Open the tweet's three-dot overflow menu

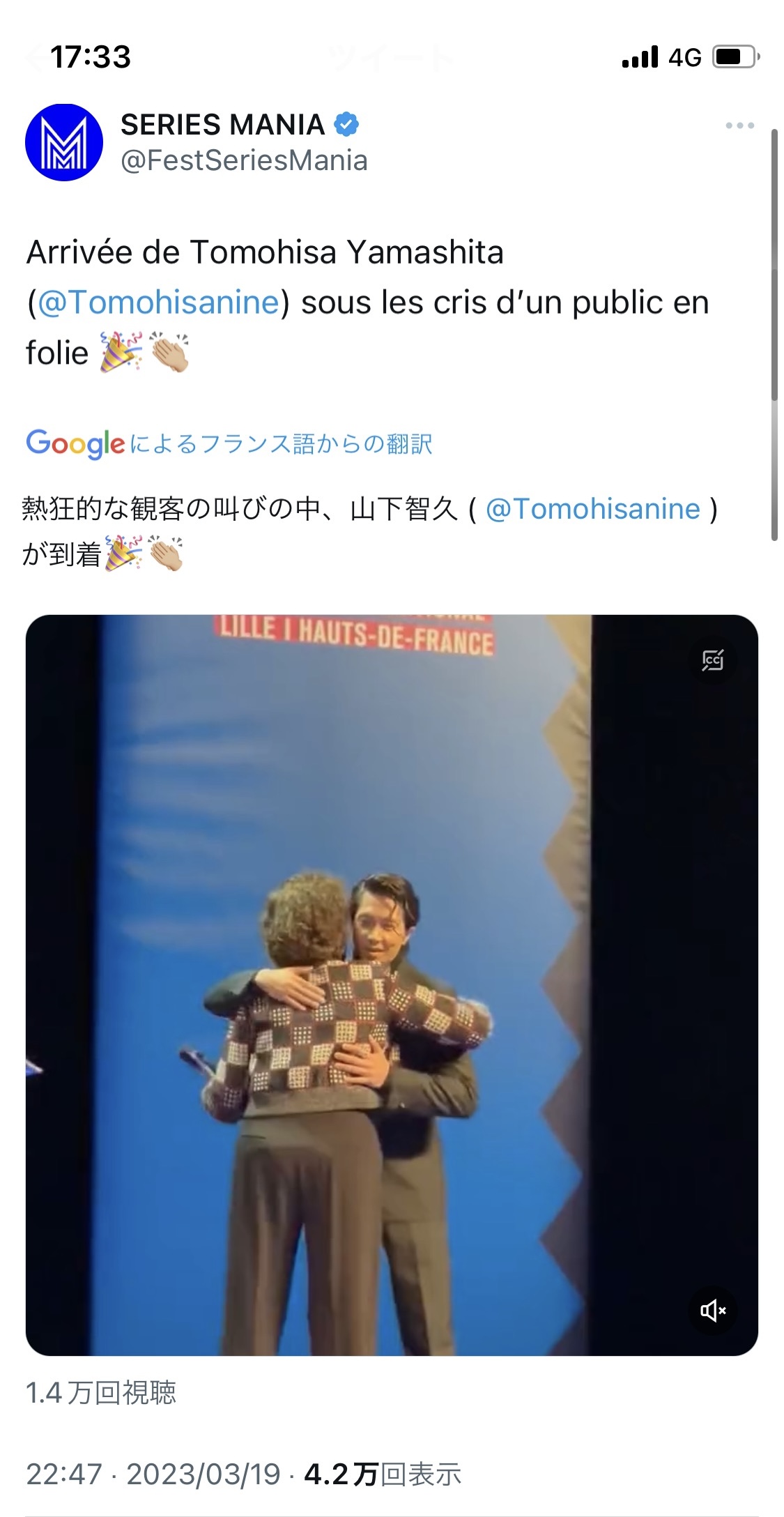pos(739,125)
